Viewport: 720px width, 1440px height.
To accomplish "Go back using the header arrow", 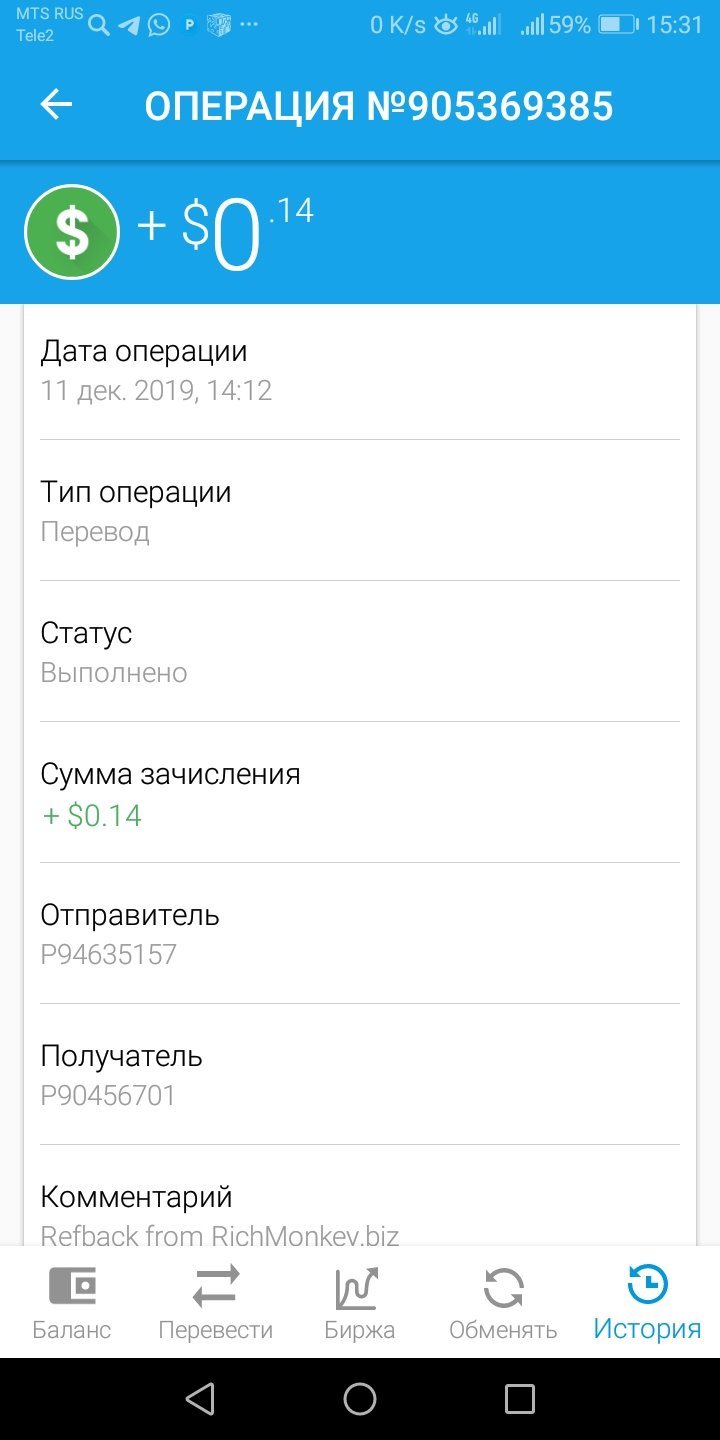I will (x=56, y=105).
